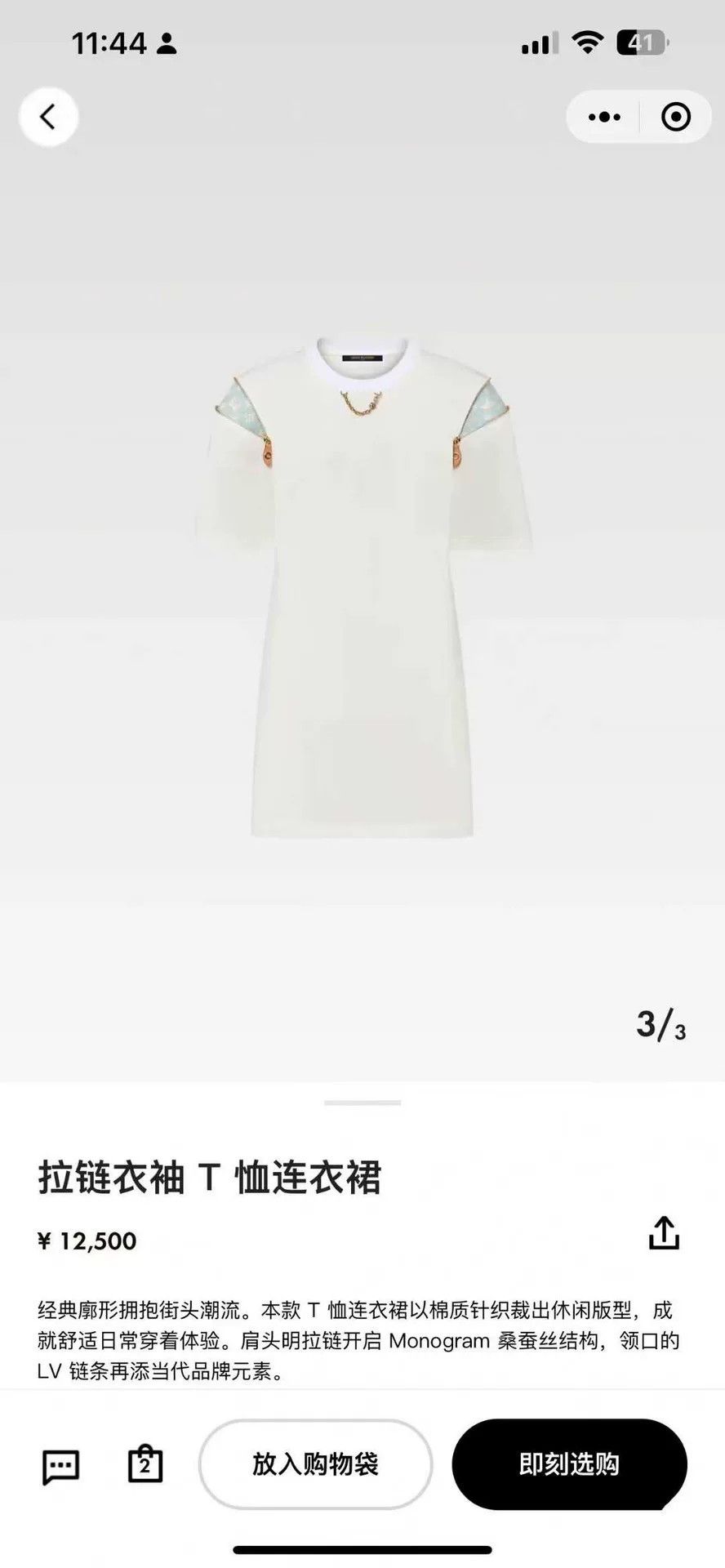This screenshot has height=1568, width=725.
Task: Open the customer service chat icon
Action: click(x=60, y=1467)
